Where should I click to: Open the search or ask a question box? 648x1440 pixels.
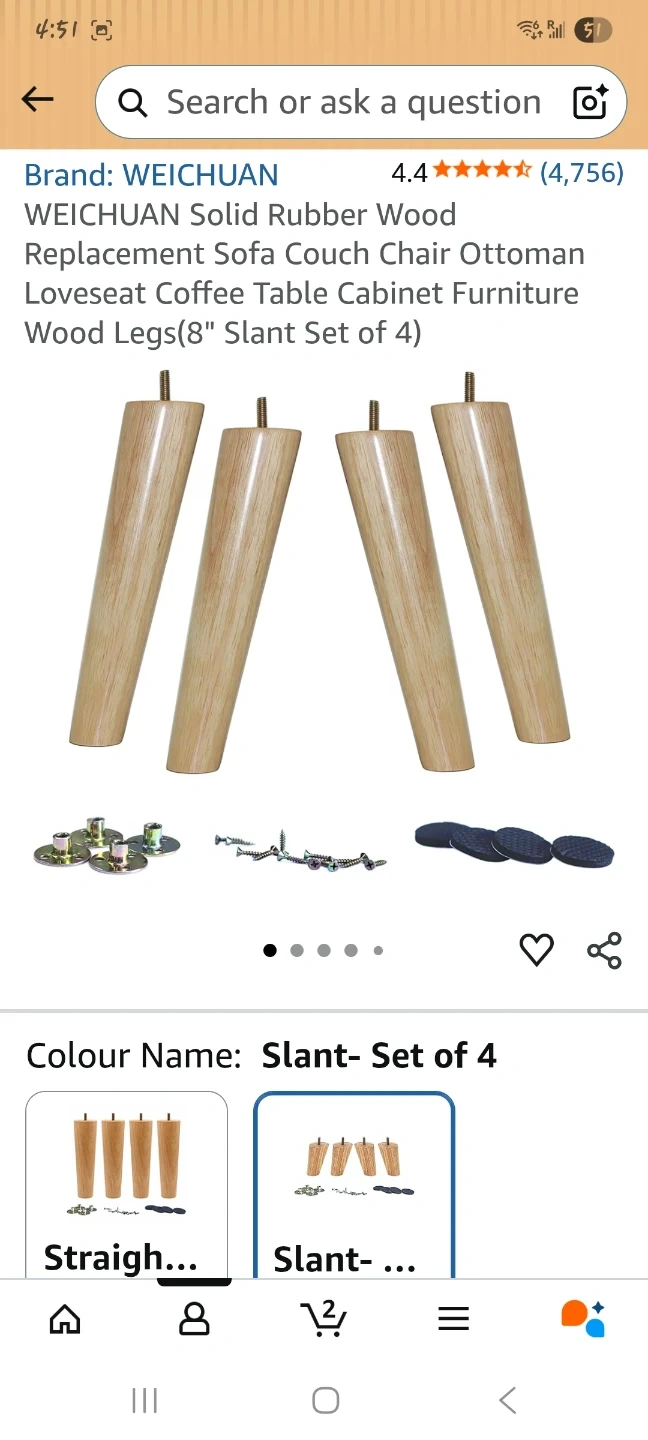(340, 102)
